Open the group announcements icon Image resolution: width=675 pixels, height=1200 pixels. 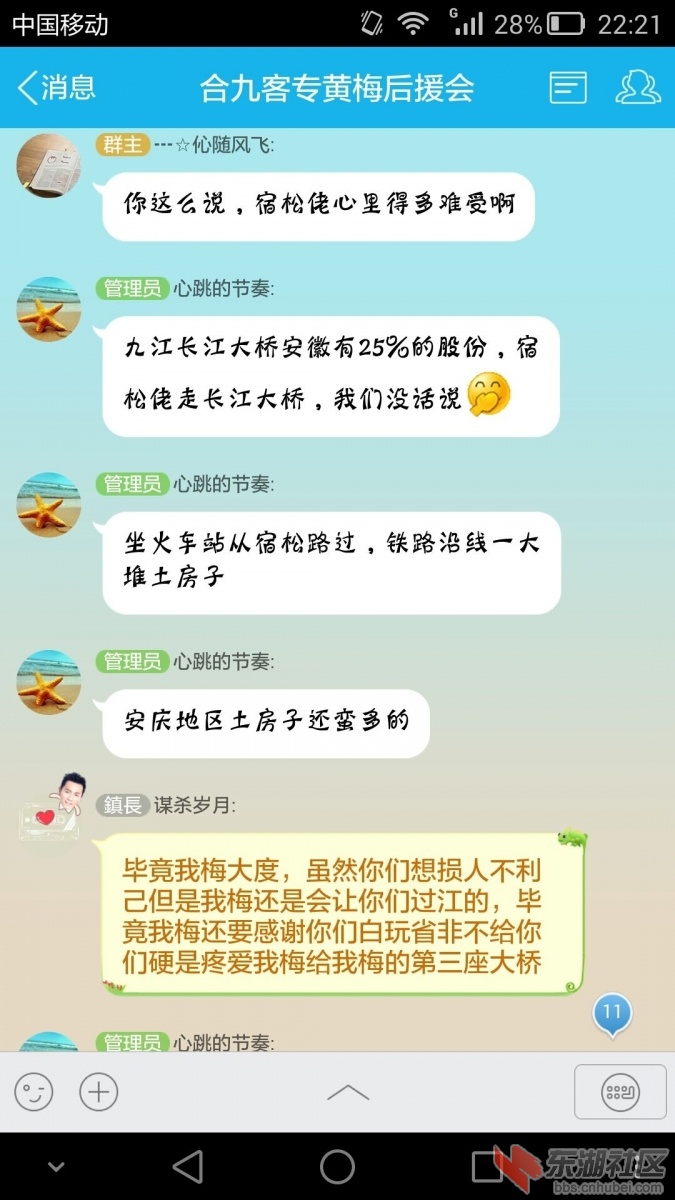point(568,88)
